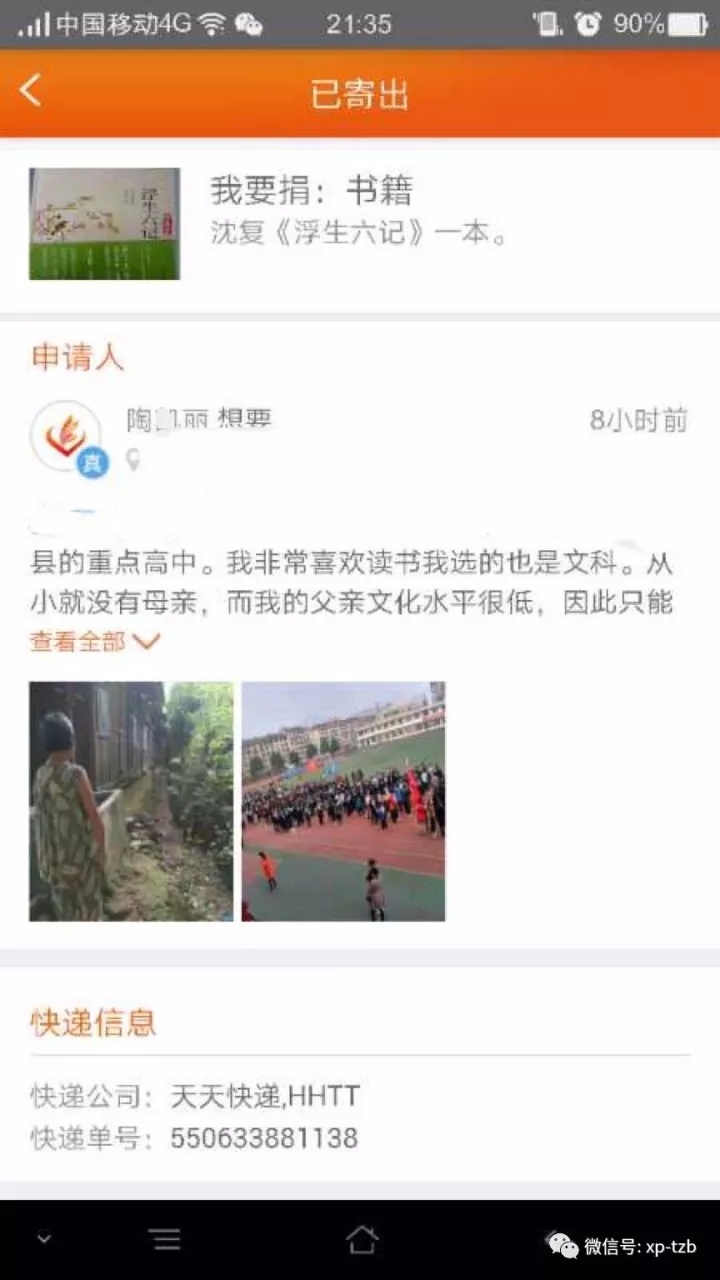Open the applicant's profile avatar
Screen dimensions: 720x1280
[66, 436]
